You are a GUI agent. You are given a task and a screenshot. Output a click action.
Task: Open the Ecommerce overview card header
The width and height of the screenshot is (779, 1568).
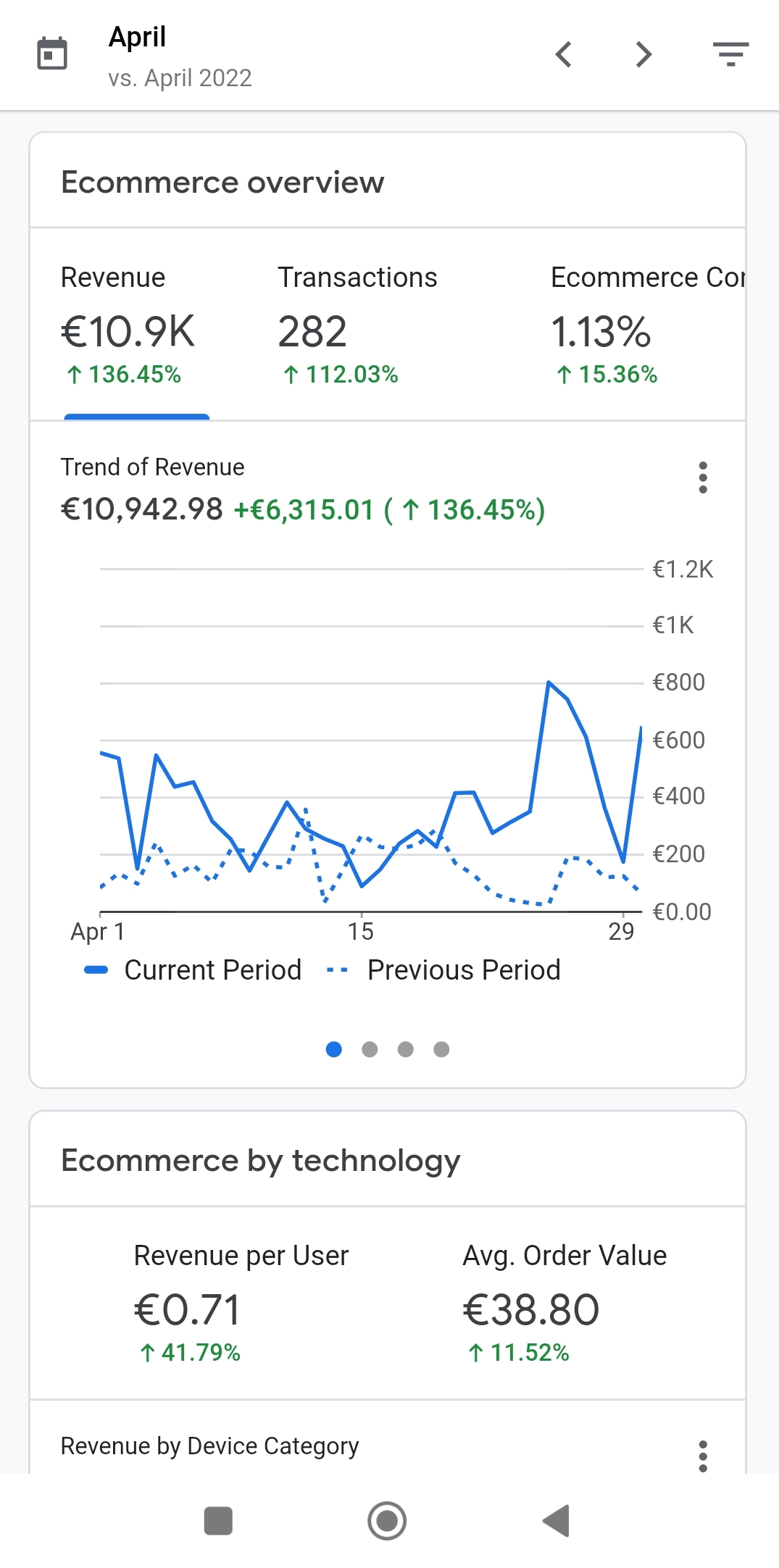(x=223, y=183)
